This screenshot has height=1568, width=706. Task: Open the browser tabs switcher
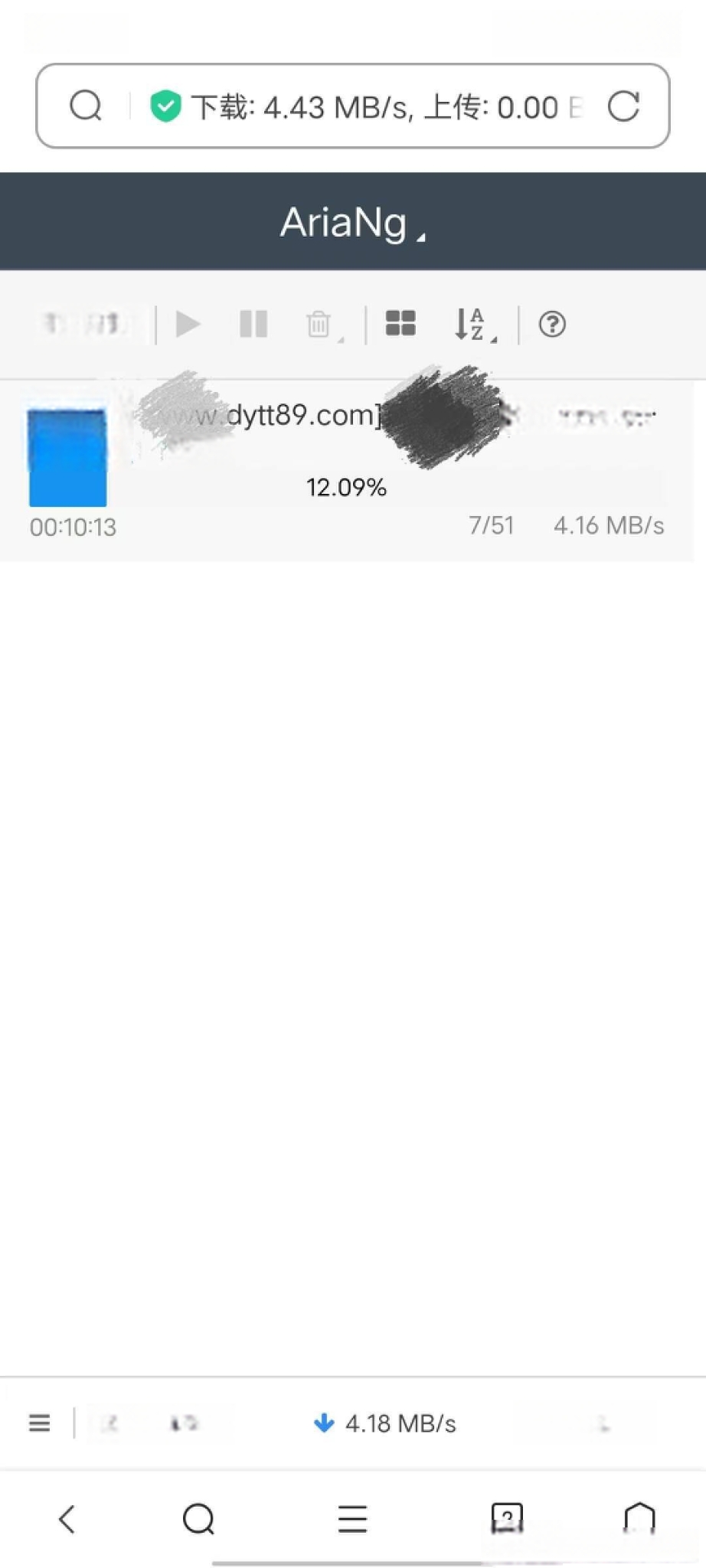click(x=507, y=1518)
